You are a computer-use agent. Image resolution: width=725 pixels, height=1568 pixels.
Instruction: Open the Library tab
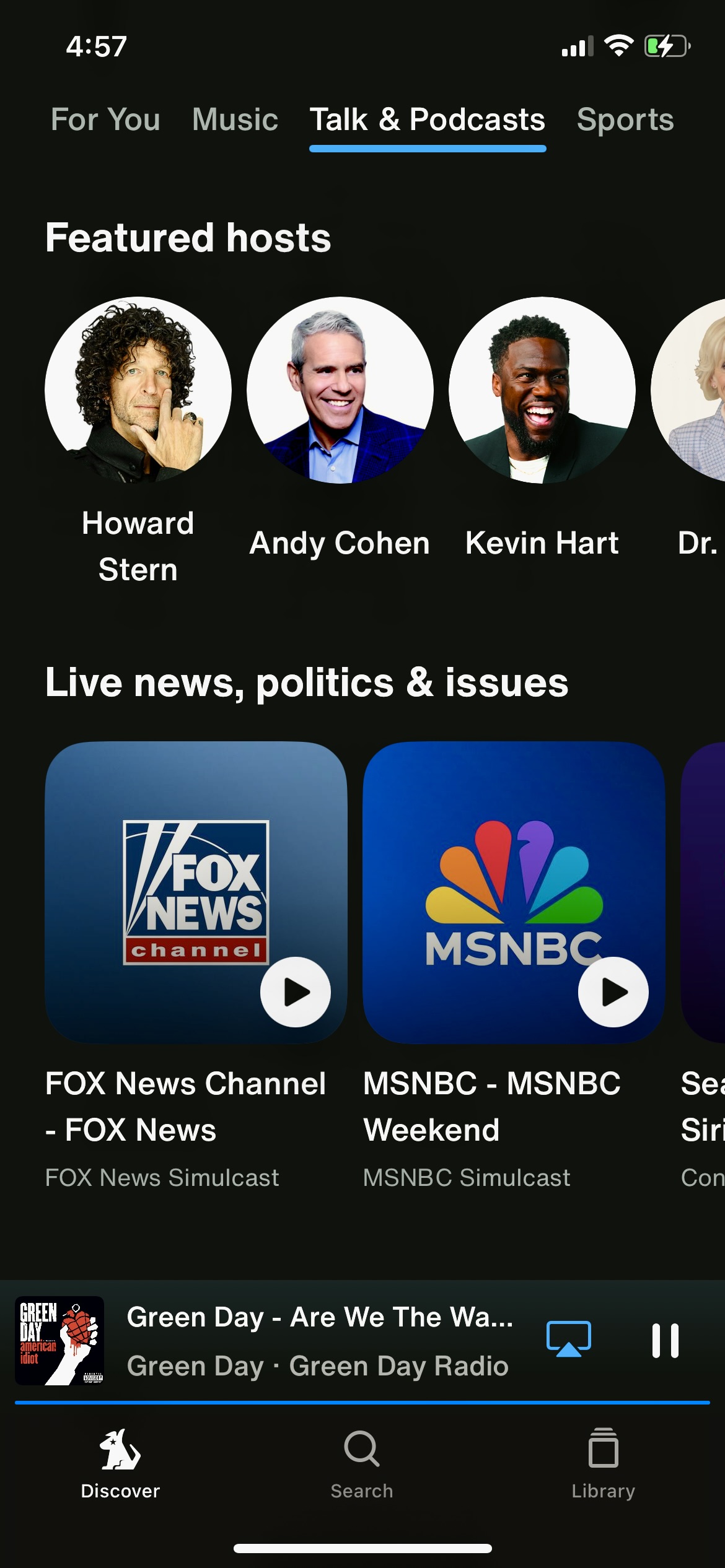[603, 1465]
